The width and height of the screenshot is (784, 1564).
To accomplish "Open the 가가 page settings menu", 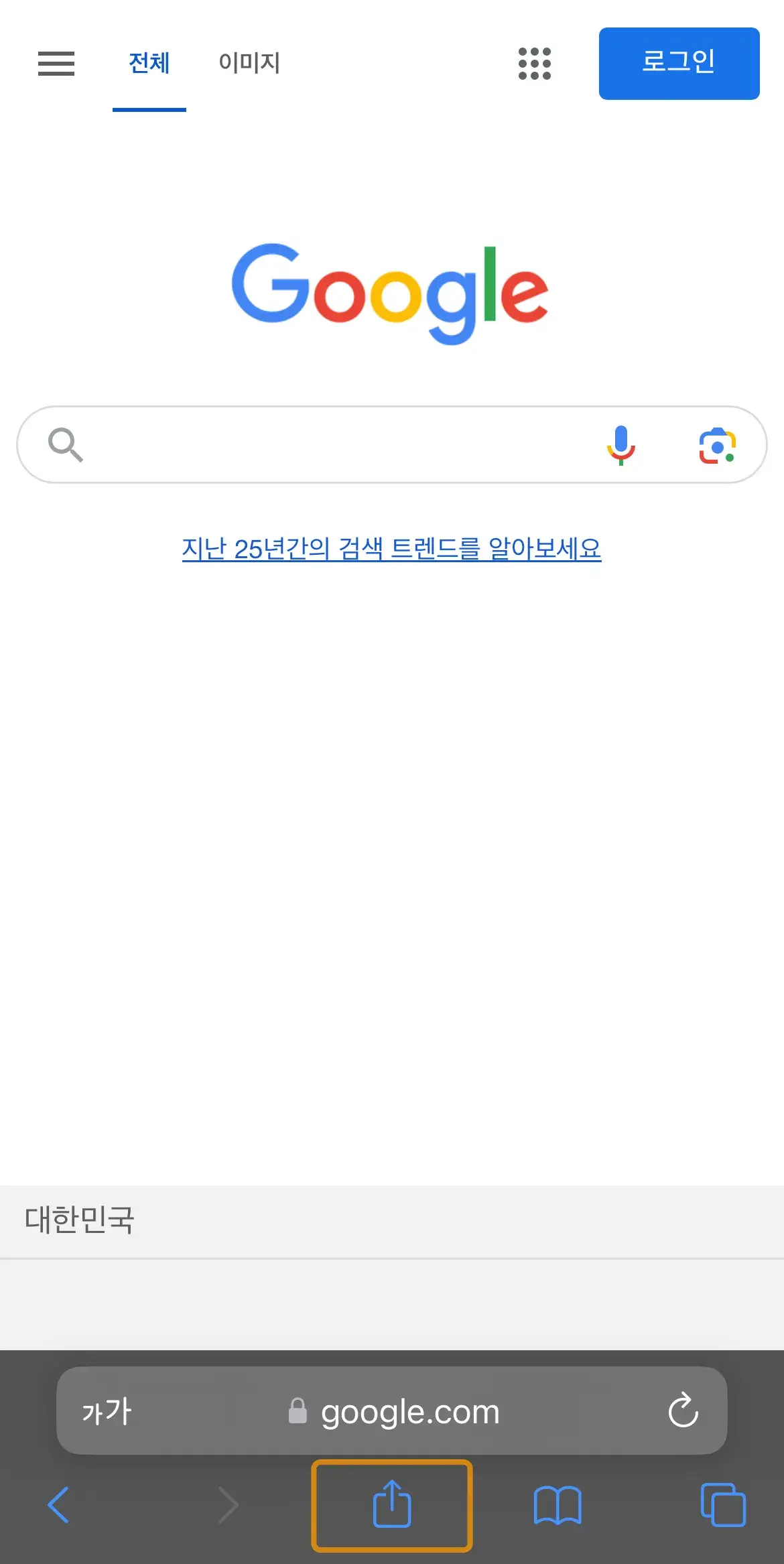I will 107,1411.
